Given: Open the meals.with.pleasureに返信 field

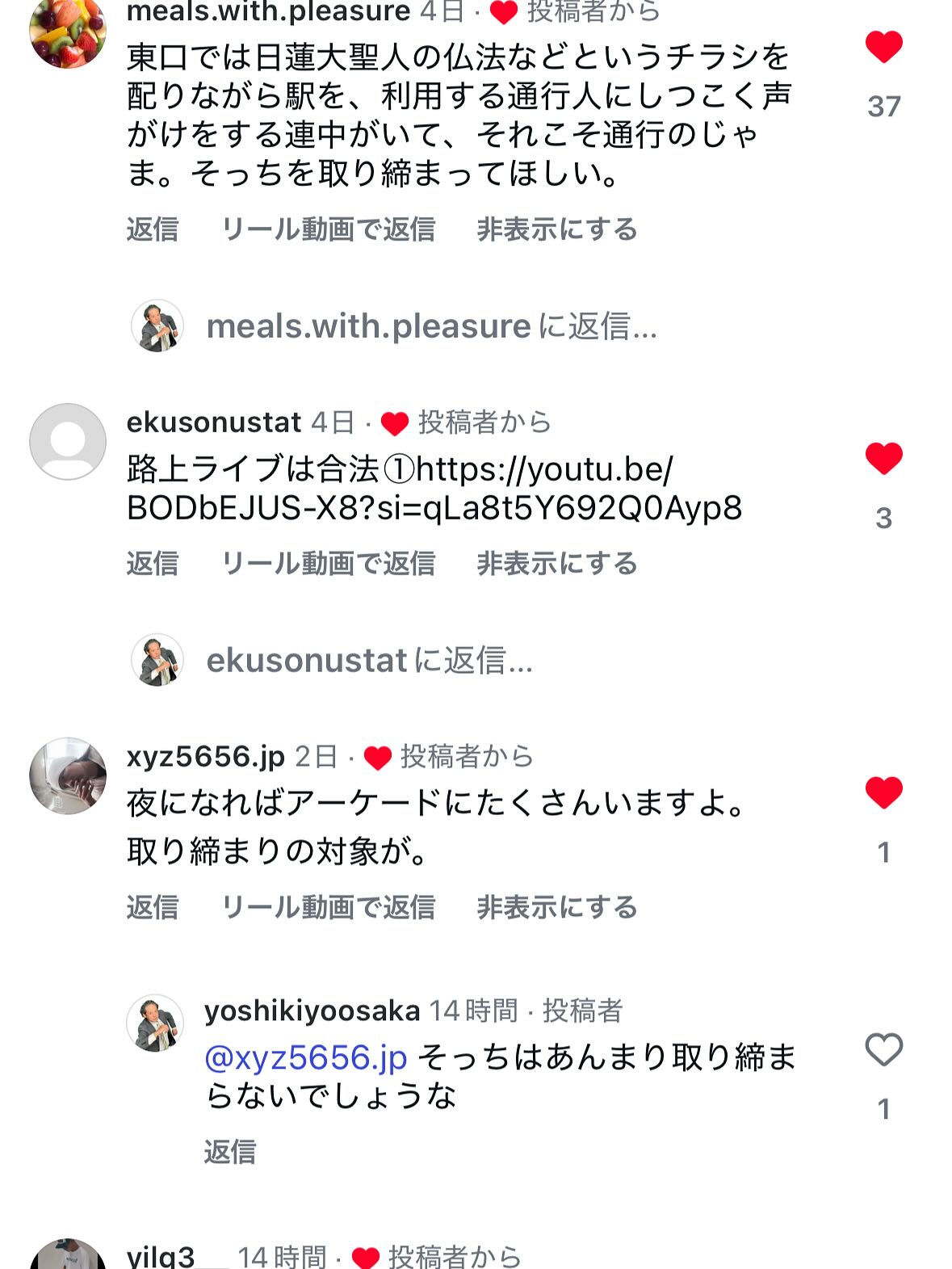Looking at the screenshot, I should point(431,326).
